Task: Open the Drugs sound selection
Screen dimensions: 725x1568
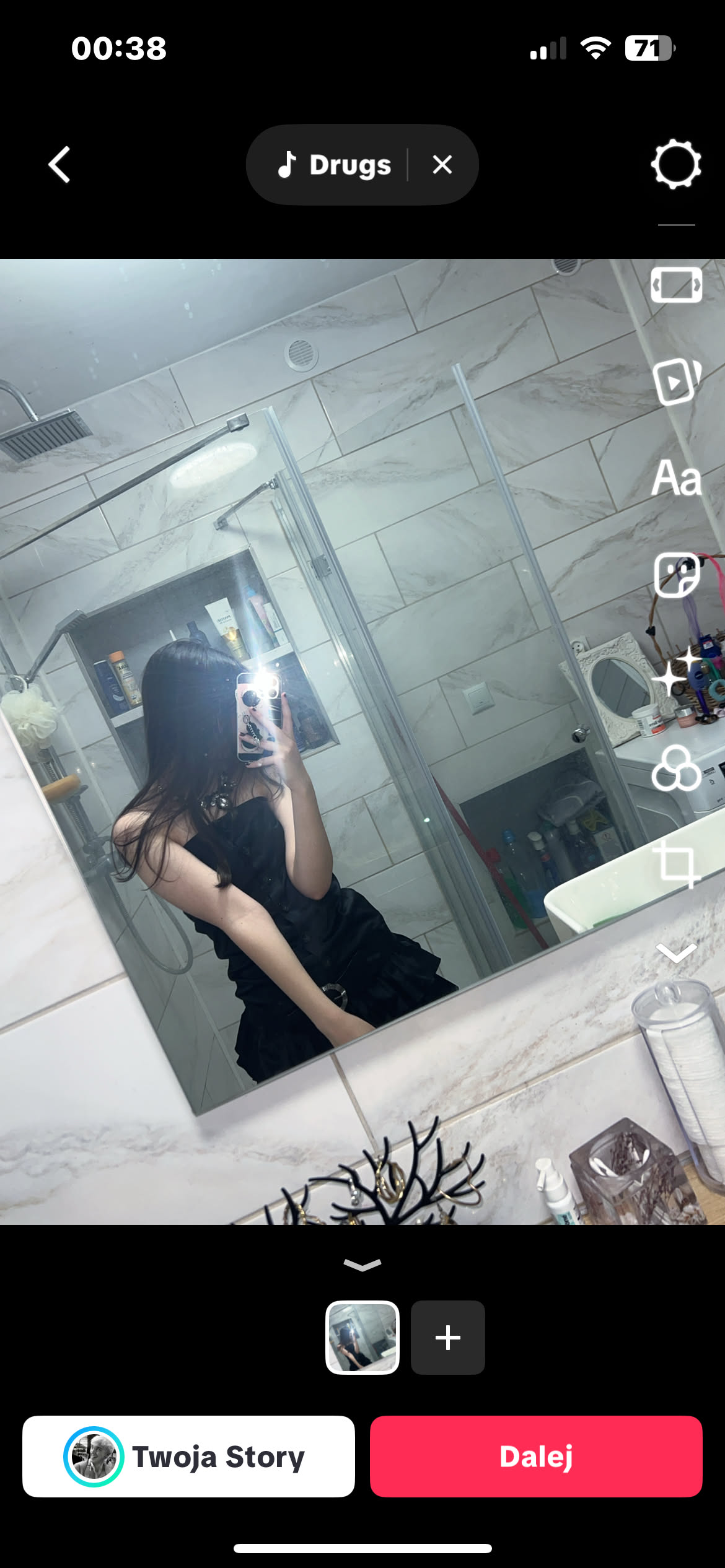Action: pyautogui.click(x=335, y=165)
